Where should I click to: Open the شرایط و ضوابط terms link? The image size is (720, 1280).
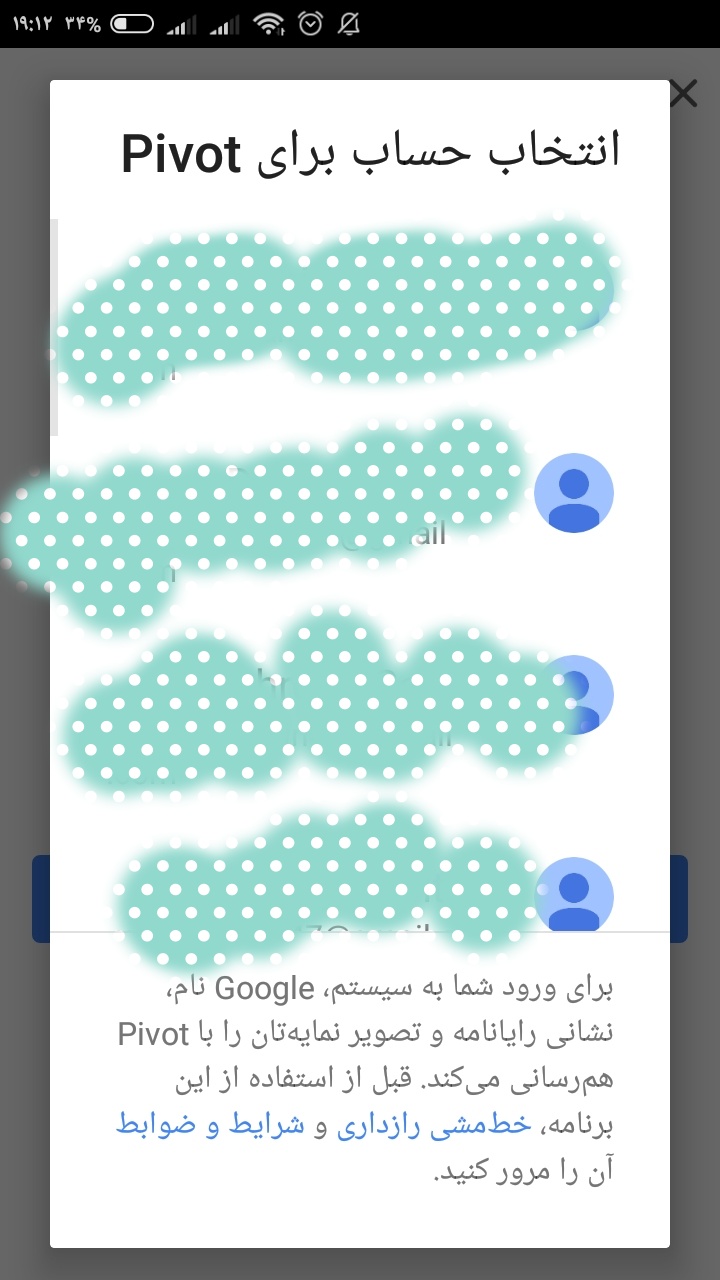tap(210, 1126)
